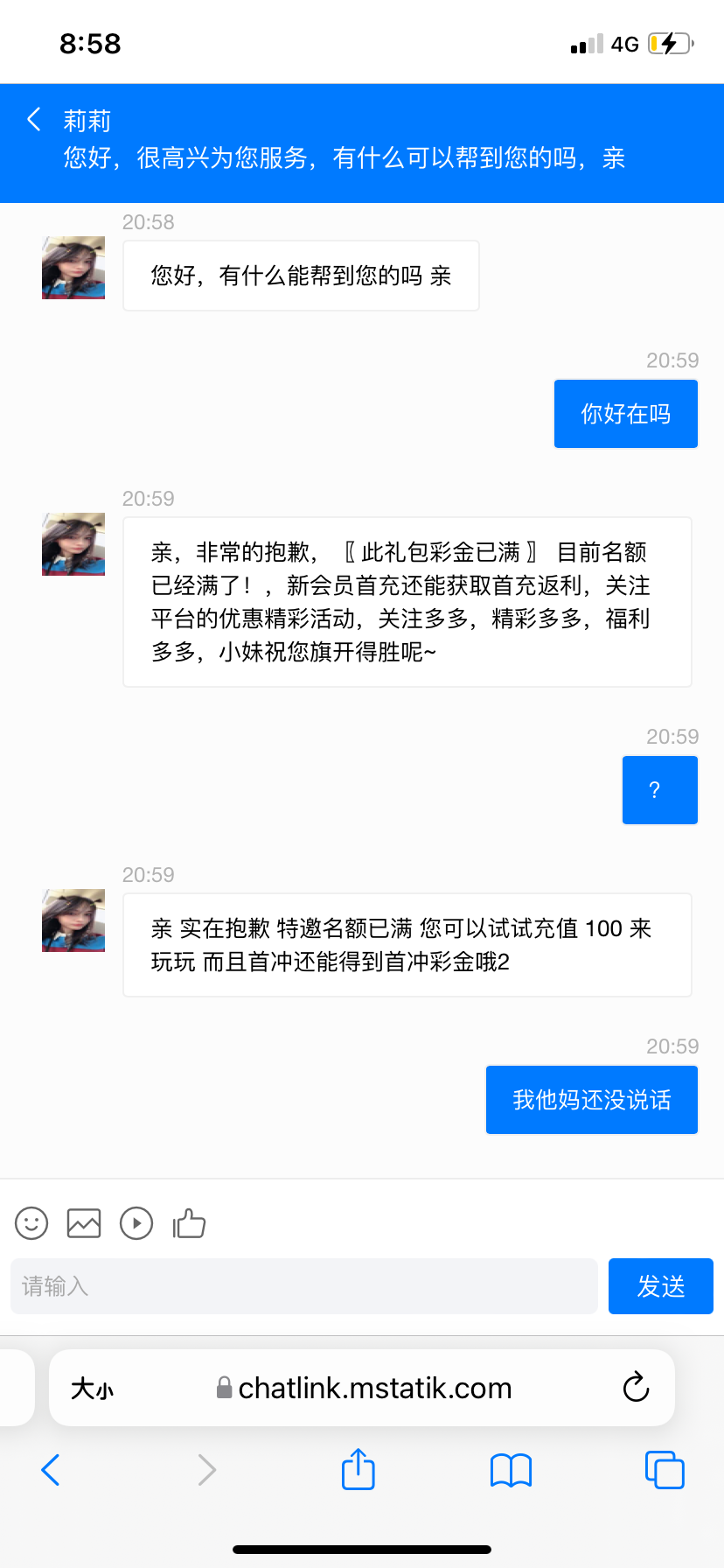Rate the service with thumbs-up icon
Viewport: 724px width, 1568px height.
tap(189, 1223)
